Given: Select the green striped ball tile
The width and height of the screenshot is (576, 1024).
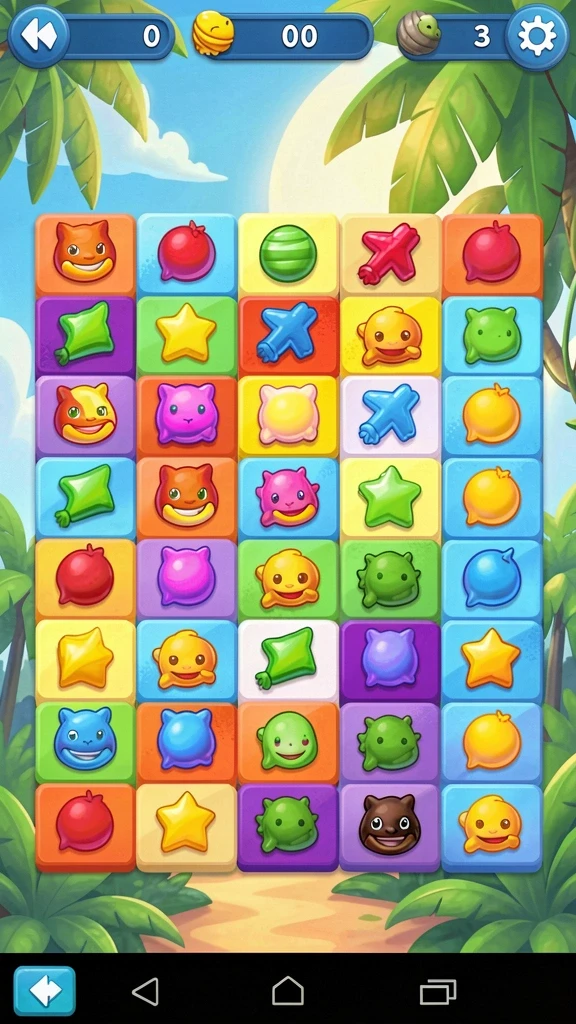Looking at the screenshot, I should (288, 255).
